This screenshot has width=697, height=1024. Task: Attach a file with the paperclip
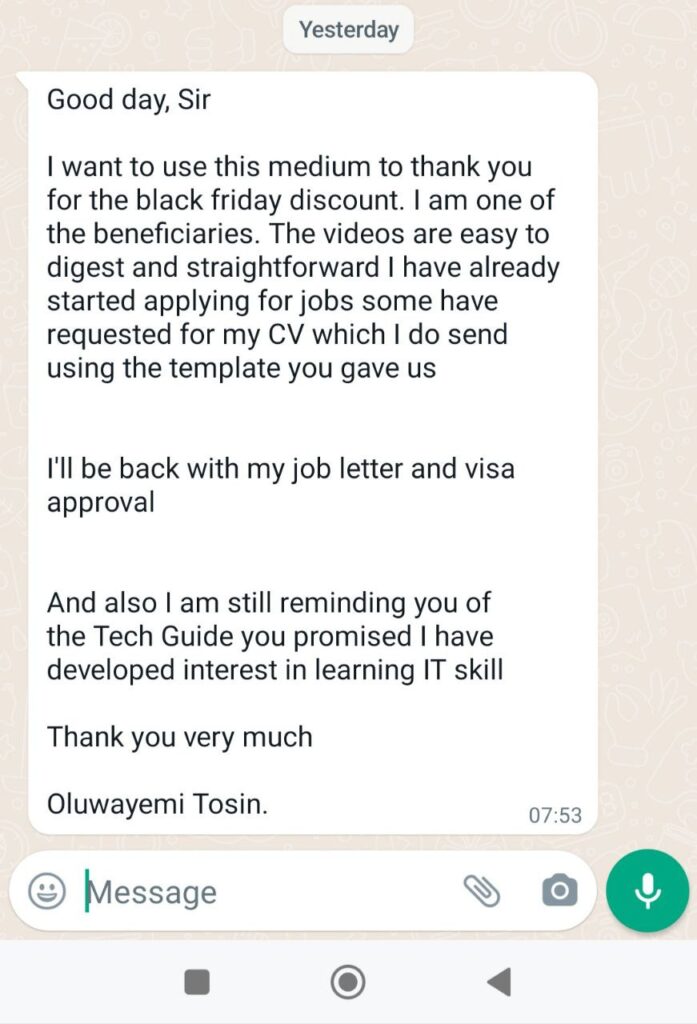point(482,890)
